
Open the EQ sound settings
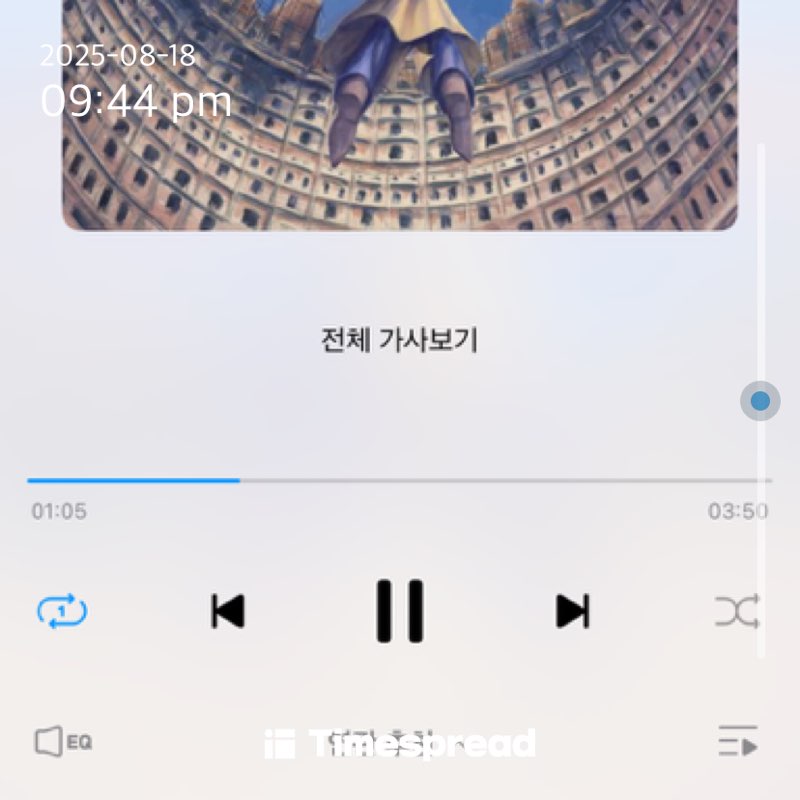63,741
